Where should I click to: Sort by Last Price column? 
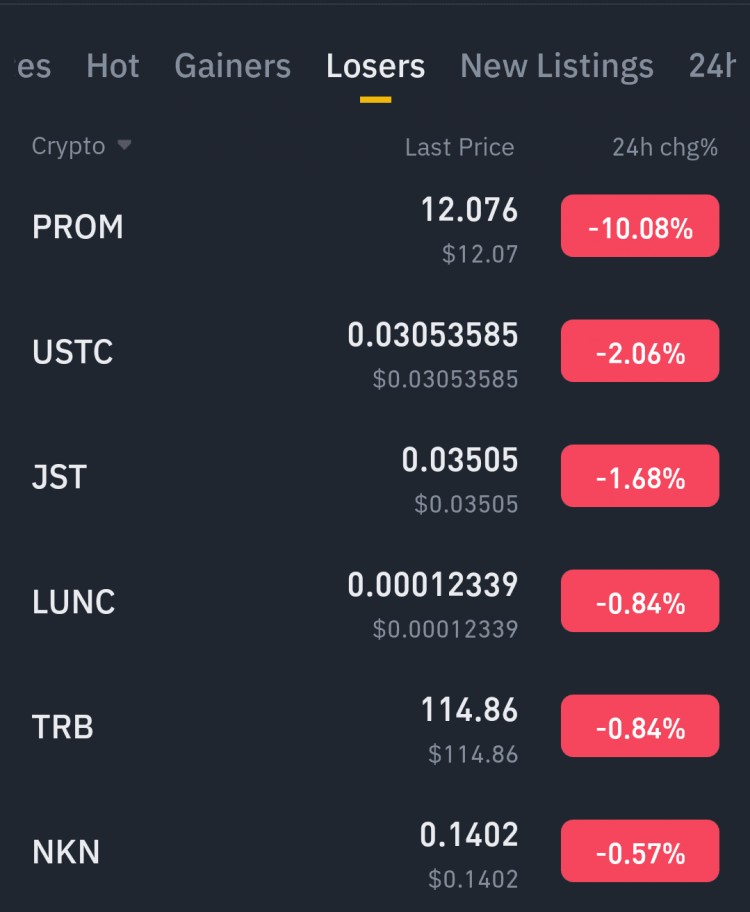459,148
